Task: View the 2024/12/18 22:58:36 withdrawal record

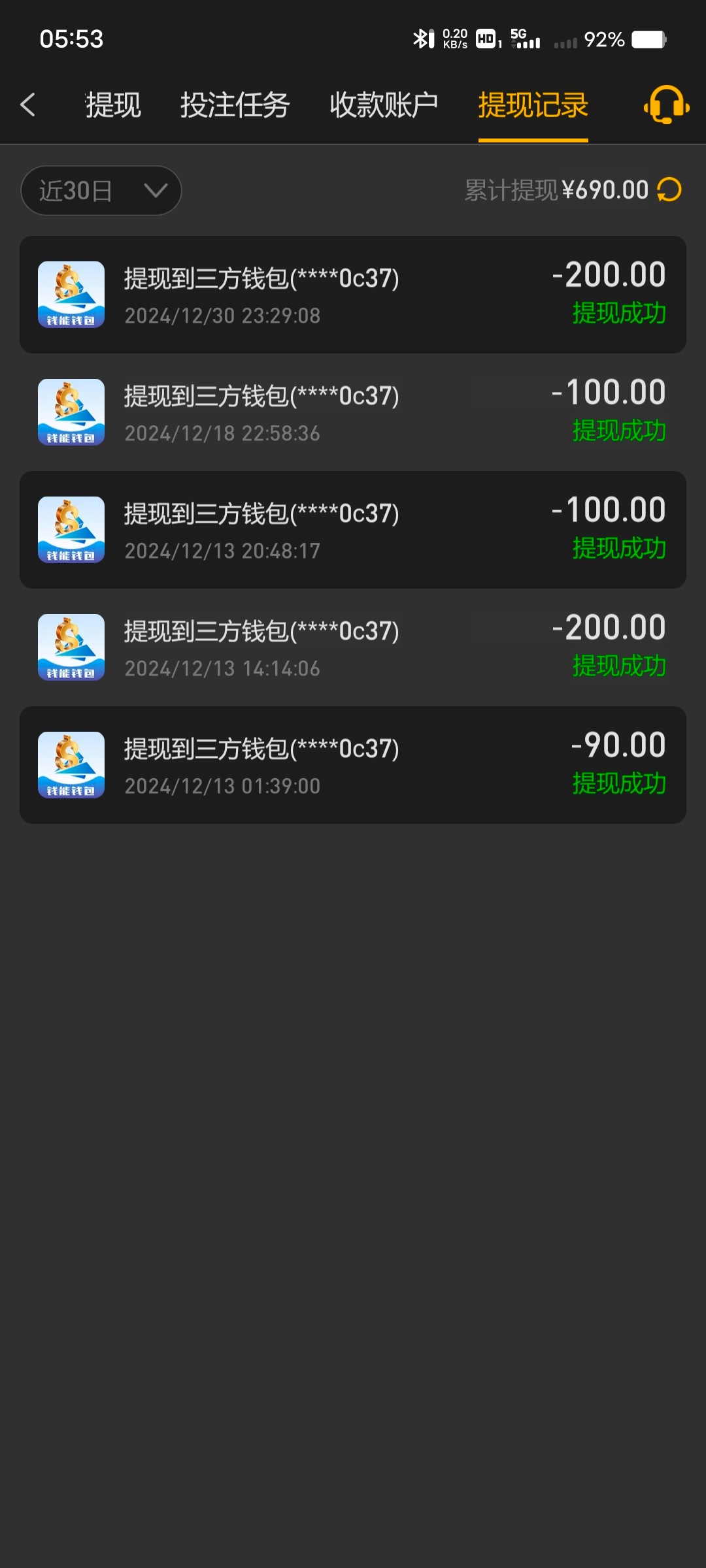Action: coord(353,412)
